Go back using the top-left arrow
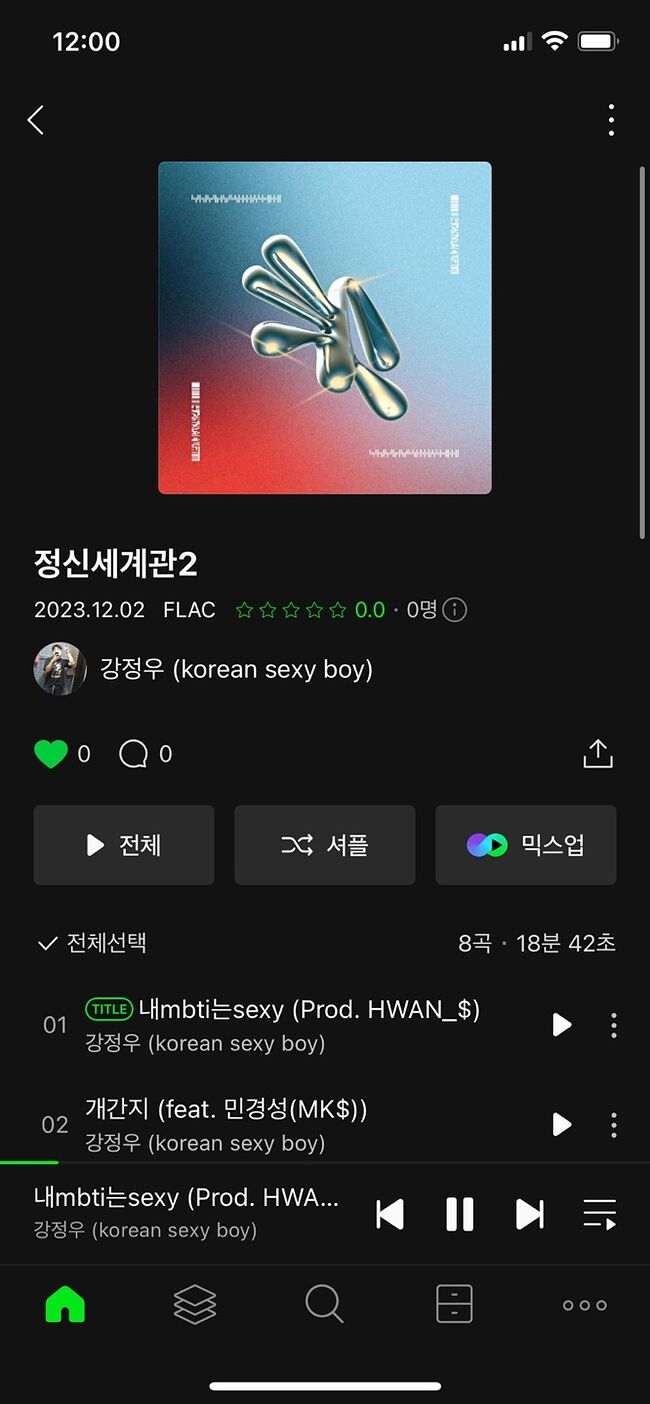The height and width of the screenshot is (1404, 650). click(36, 121)
